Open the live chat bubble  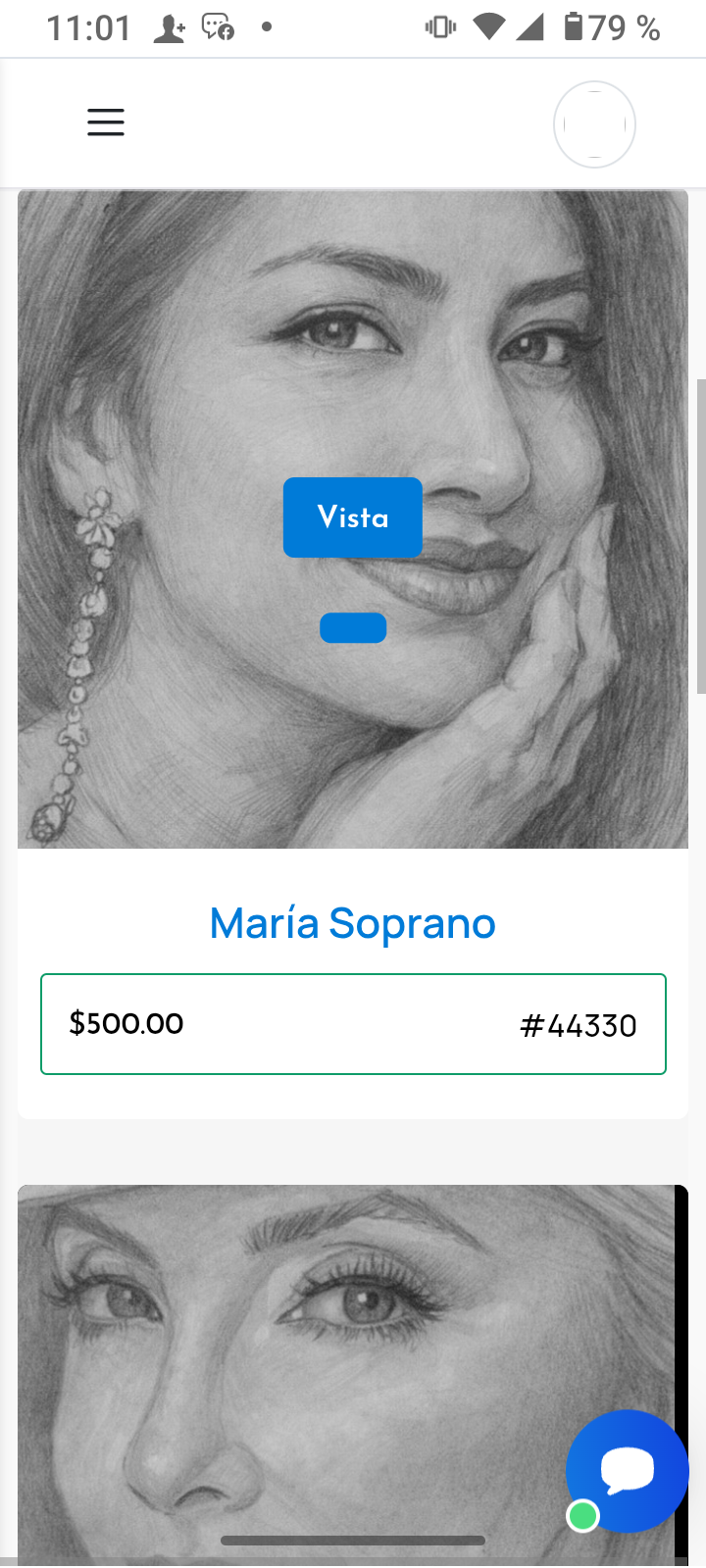click(x=628, y=1470)
